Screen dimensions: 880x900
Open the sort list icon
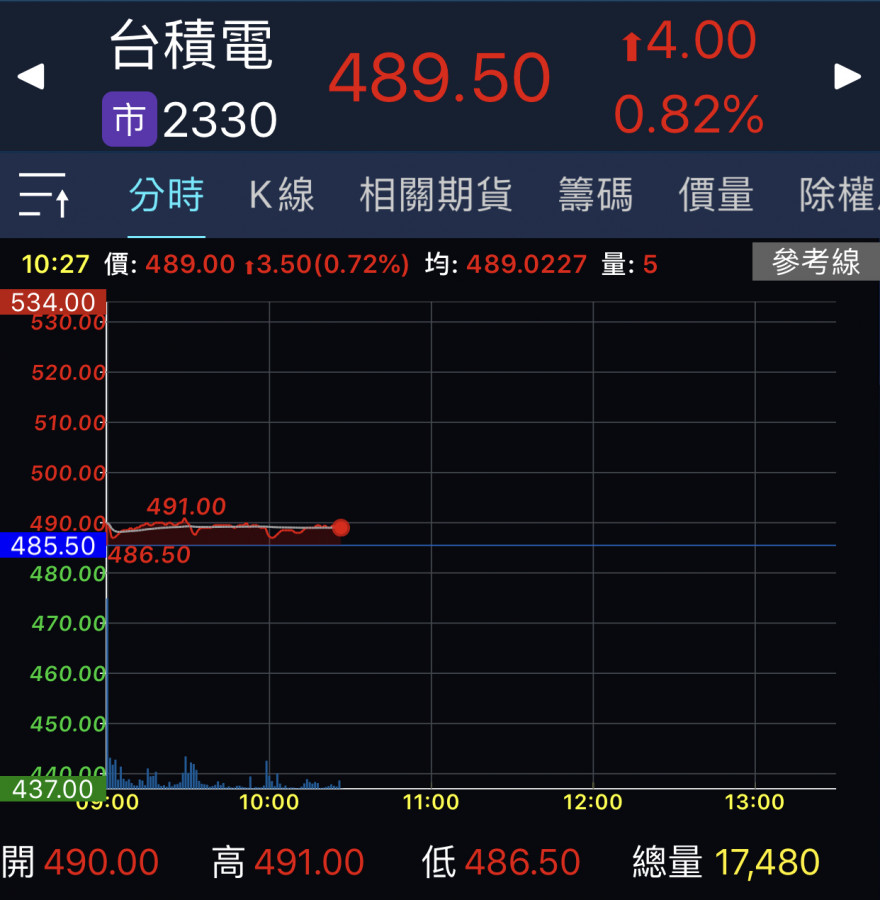tap(44, 194)
